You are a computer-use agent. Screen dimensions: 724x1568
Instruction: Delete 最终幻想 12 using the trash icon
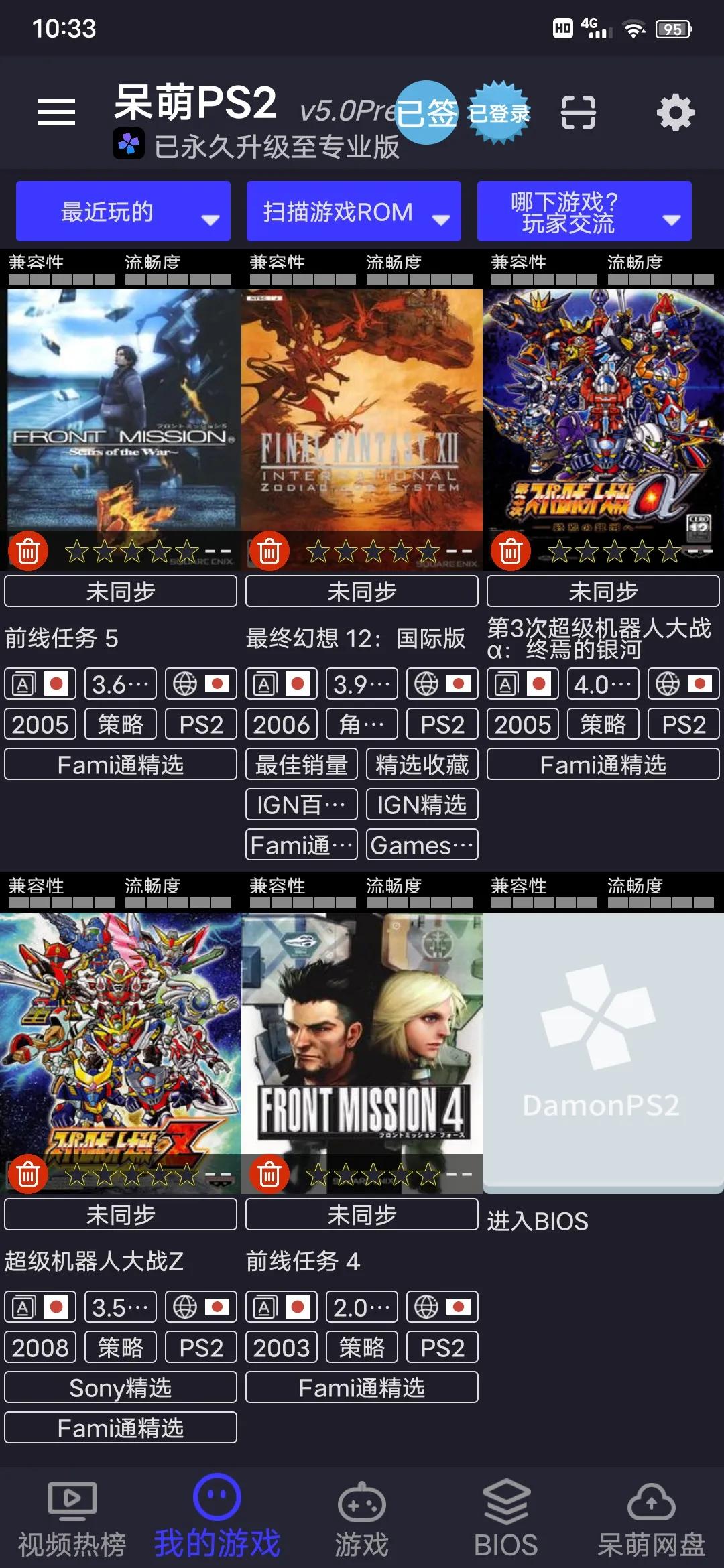[269, 552]
